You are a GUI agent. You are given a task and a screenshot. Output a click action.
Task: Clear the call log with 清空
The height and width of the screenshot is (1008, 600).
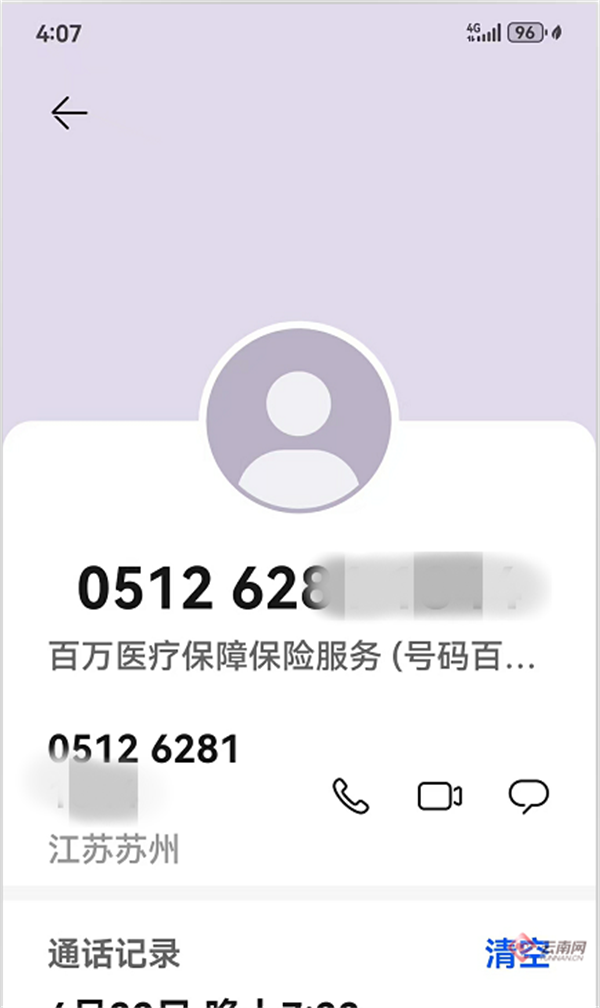(517, 952)
